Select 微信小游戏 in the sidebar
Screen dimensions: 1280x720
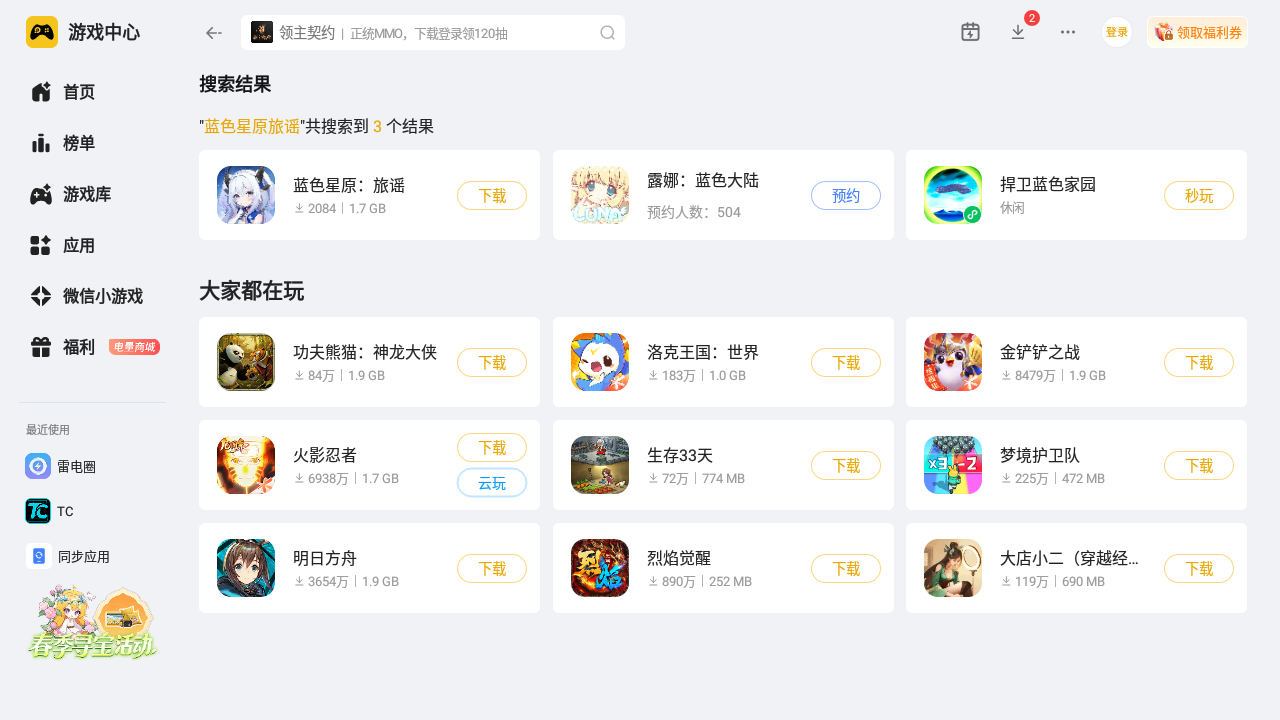(x=102, y=296)
